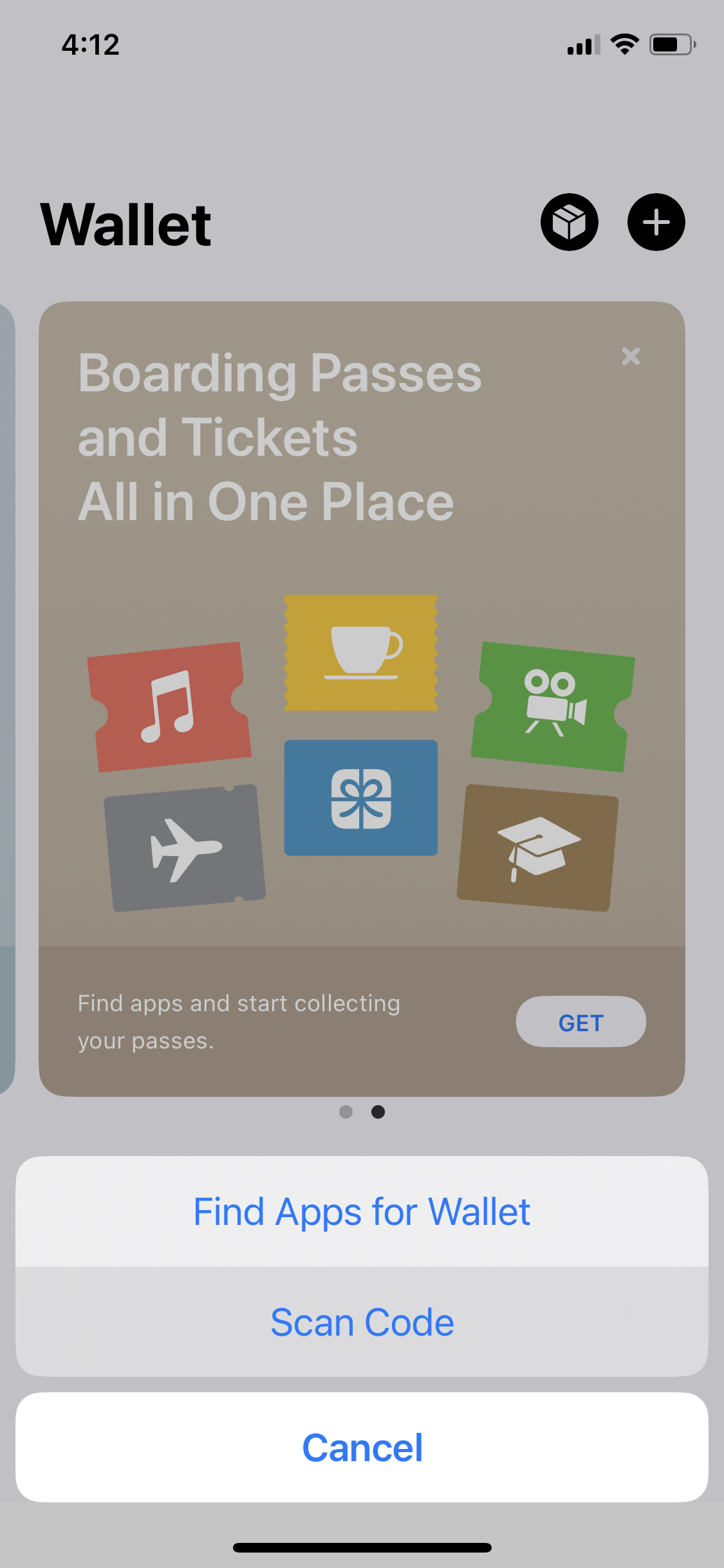This screenshot has width=724, height=1568.
Task: Choose the Scan Code option
Action: pyautogui.click(x=362, y=1323)
